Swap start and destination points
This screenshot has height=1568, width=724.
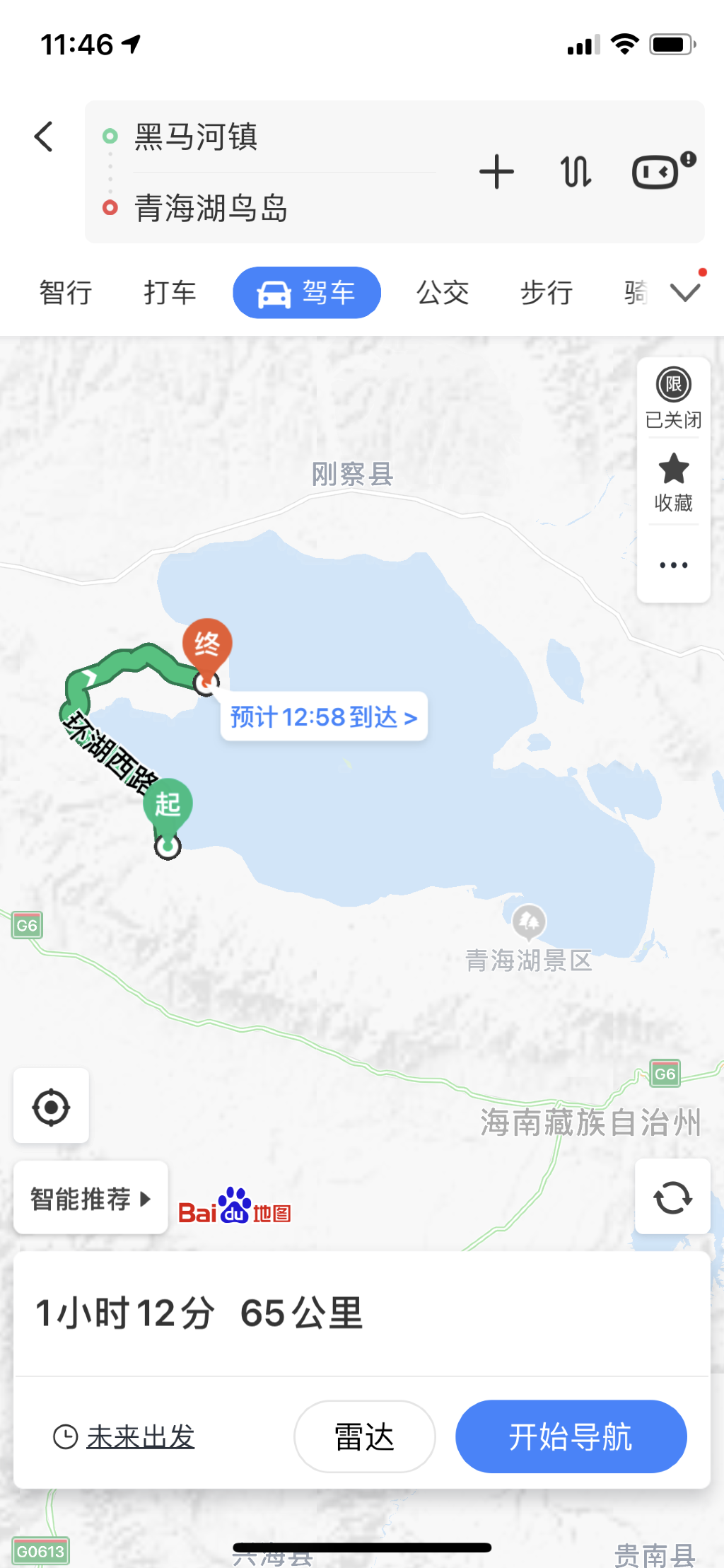[x=576, y=172]
